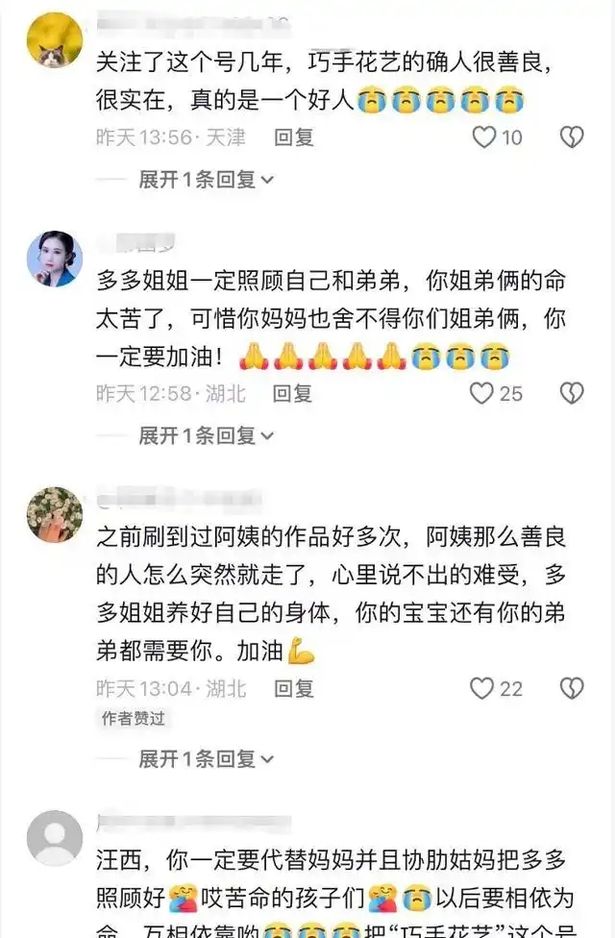
Task: Like the 13:04 Hubei comment with 22 likes
Action: (x=483, y=688)
